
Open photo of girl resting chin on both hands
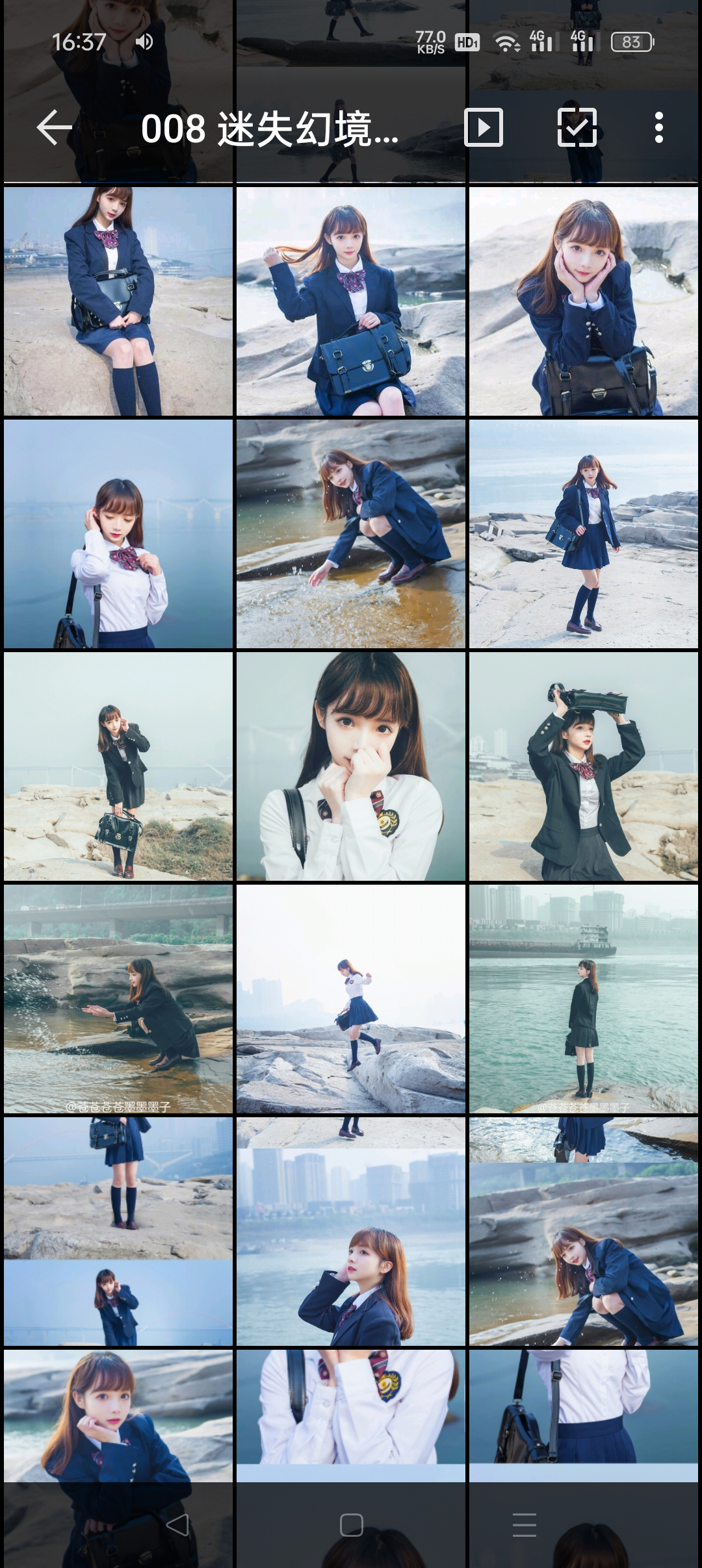click(584, 301)
